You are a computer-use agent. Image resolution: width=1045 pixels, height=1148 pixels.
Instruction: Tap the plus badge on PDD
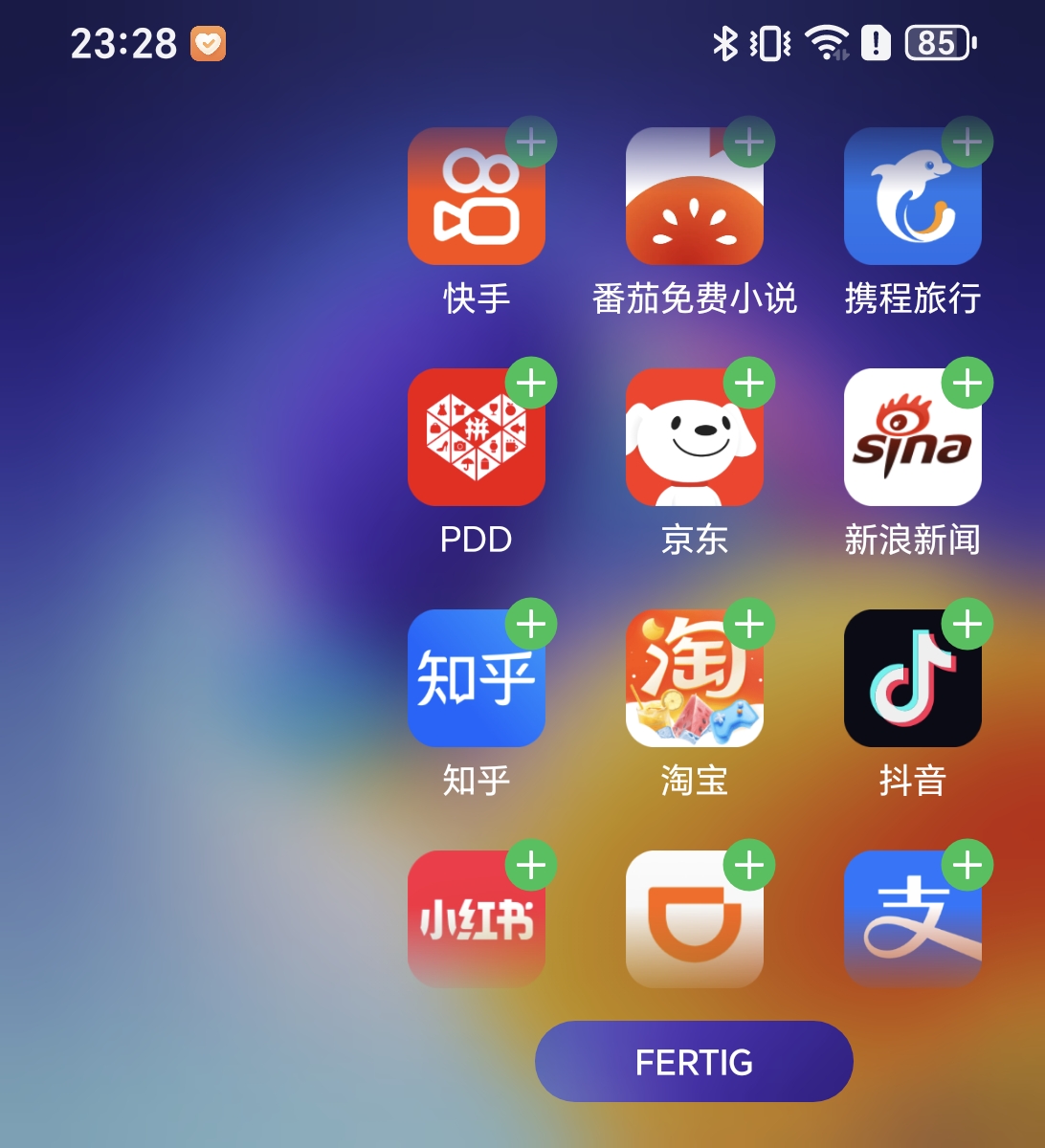[531, 384]
